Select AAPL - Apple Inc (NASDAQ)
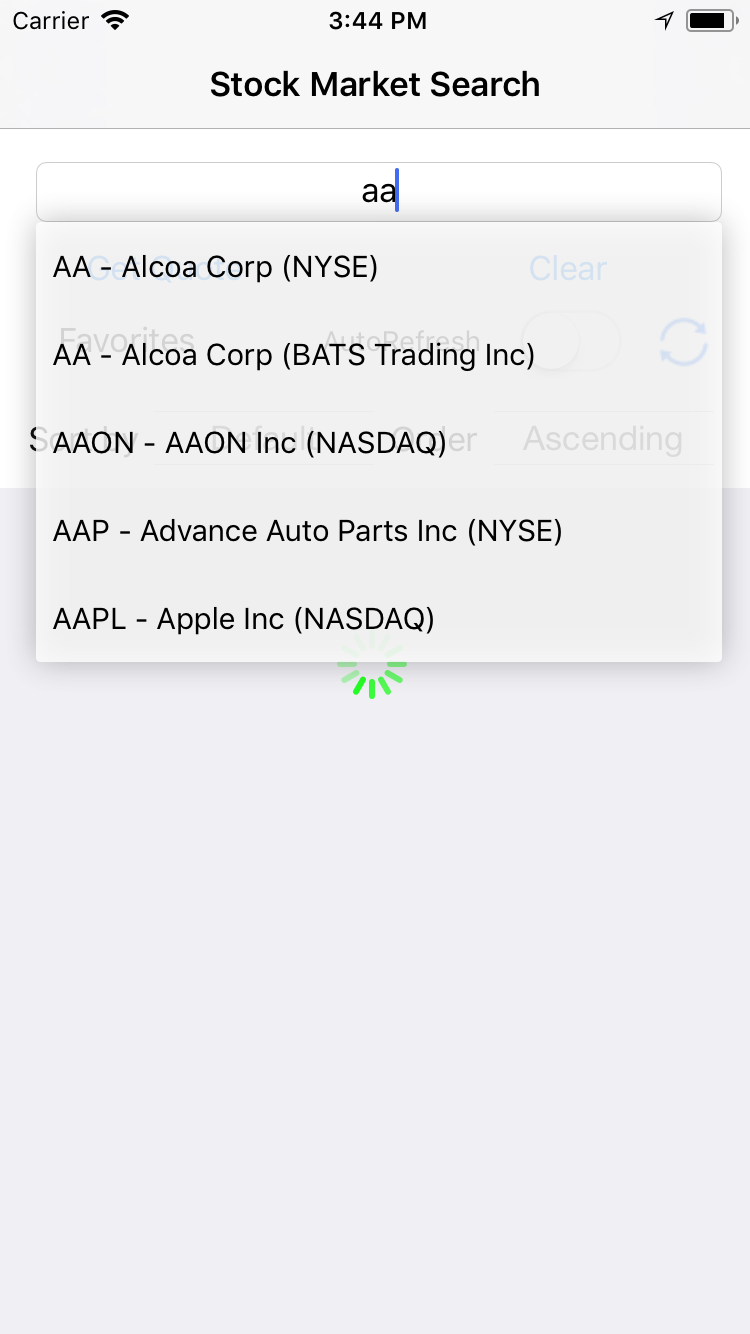 point(378,618)
